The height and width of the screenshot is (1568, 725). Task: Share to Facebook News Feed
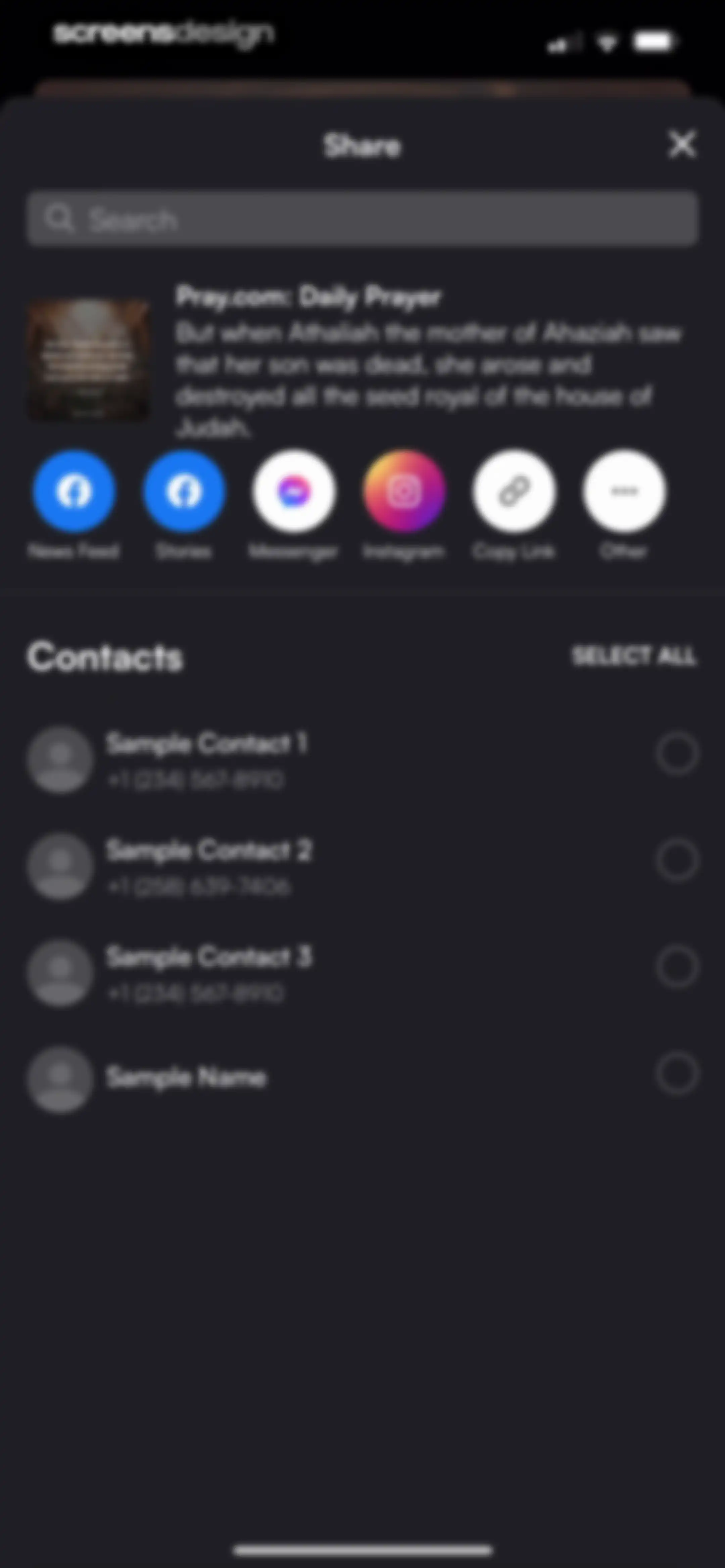pyautogui.click(x=74, y=491)
